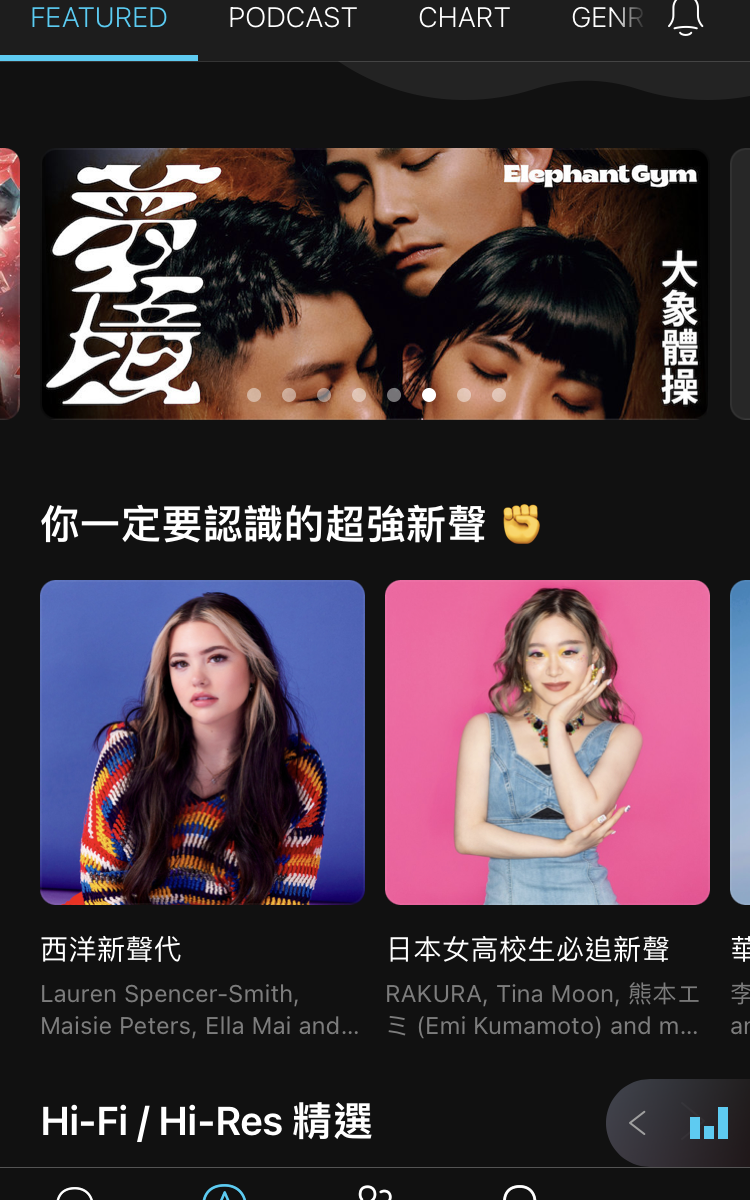Open the Elephant Gym banner
The height and width of the screenshot is (1200, 750).
374,283
